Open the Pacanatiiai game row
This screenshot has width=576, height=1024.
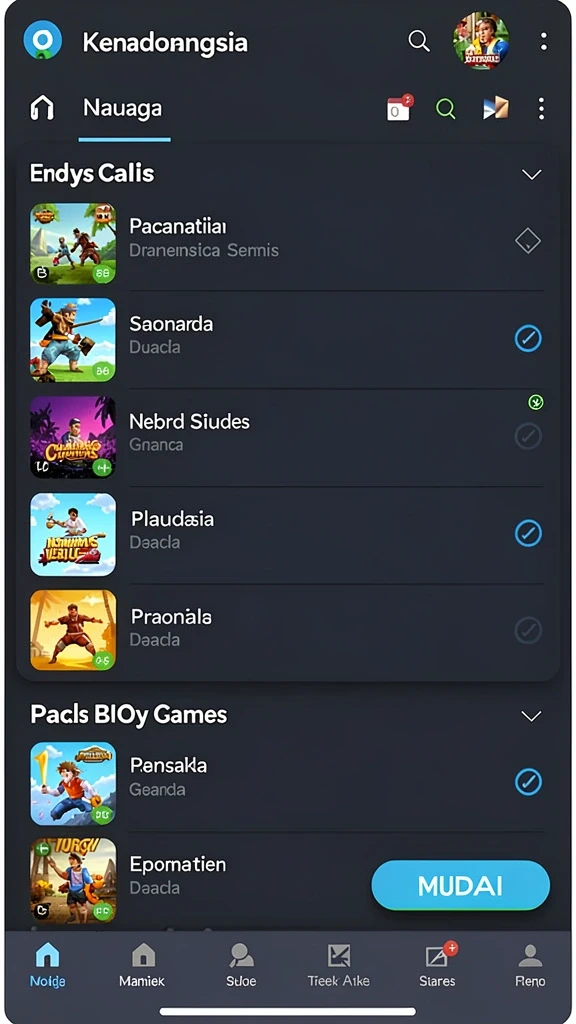click(287, 242)
